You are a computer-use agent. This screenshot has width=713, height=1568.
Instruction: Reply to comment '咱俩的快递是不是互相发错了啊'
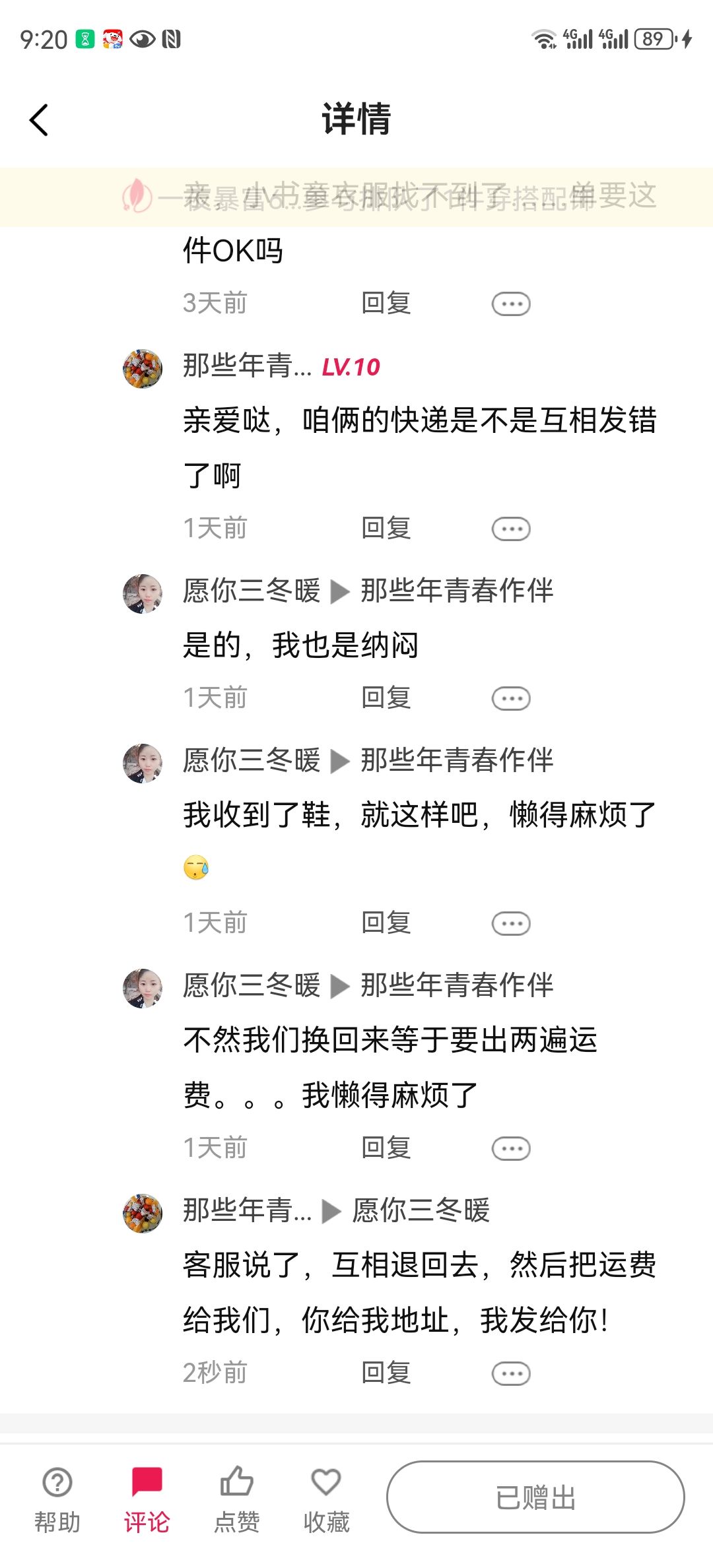tap(386, 529)
